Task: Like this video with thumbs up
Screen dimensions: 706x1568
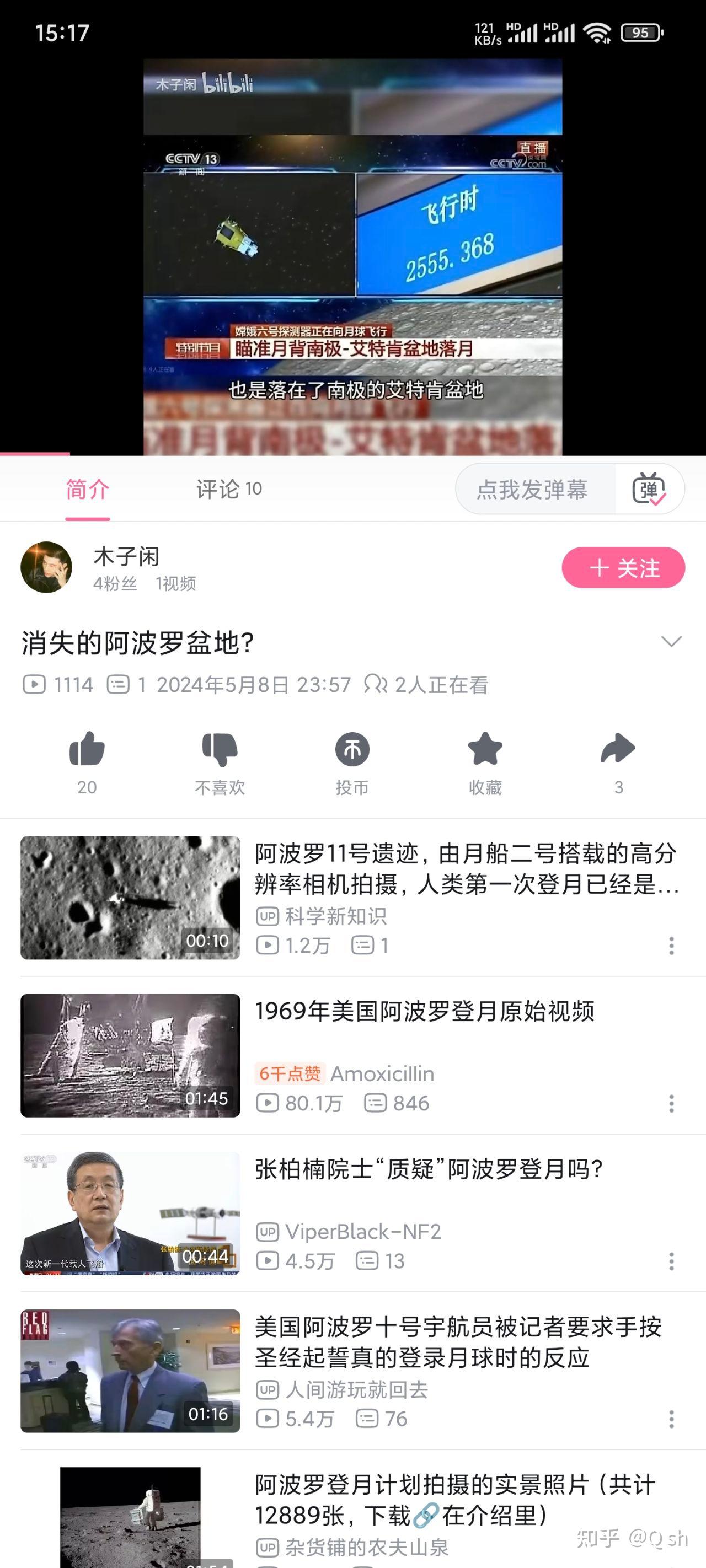Action: click(87, 749)
